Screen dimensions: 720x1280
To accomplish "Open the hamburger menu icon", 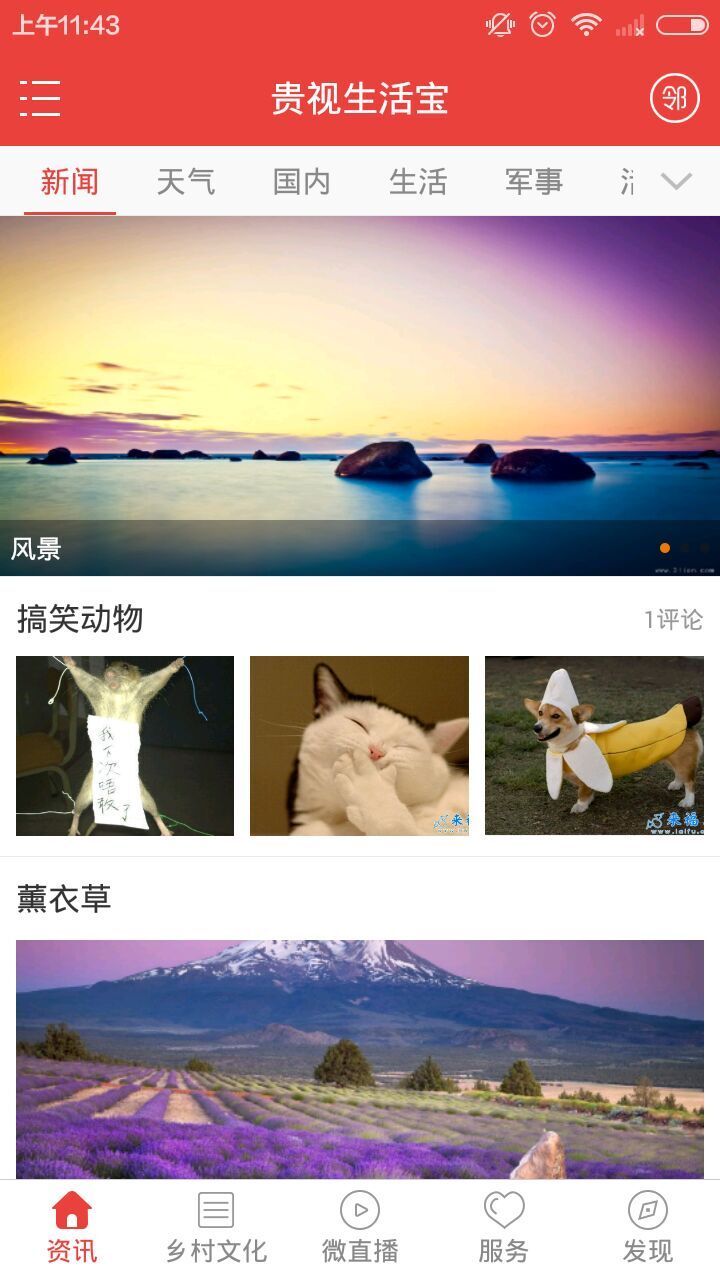I will tap(40, 98).
